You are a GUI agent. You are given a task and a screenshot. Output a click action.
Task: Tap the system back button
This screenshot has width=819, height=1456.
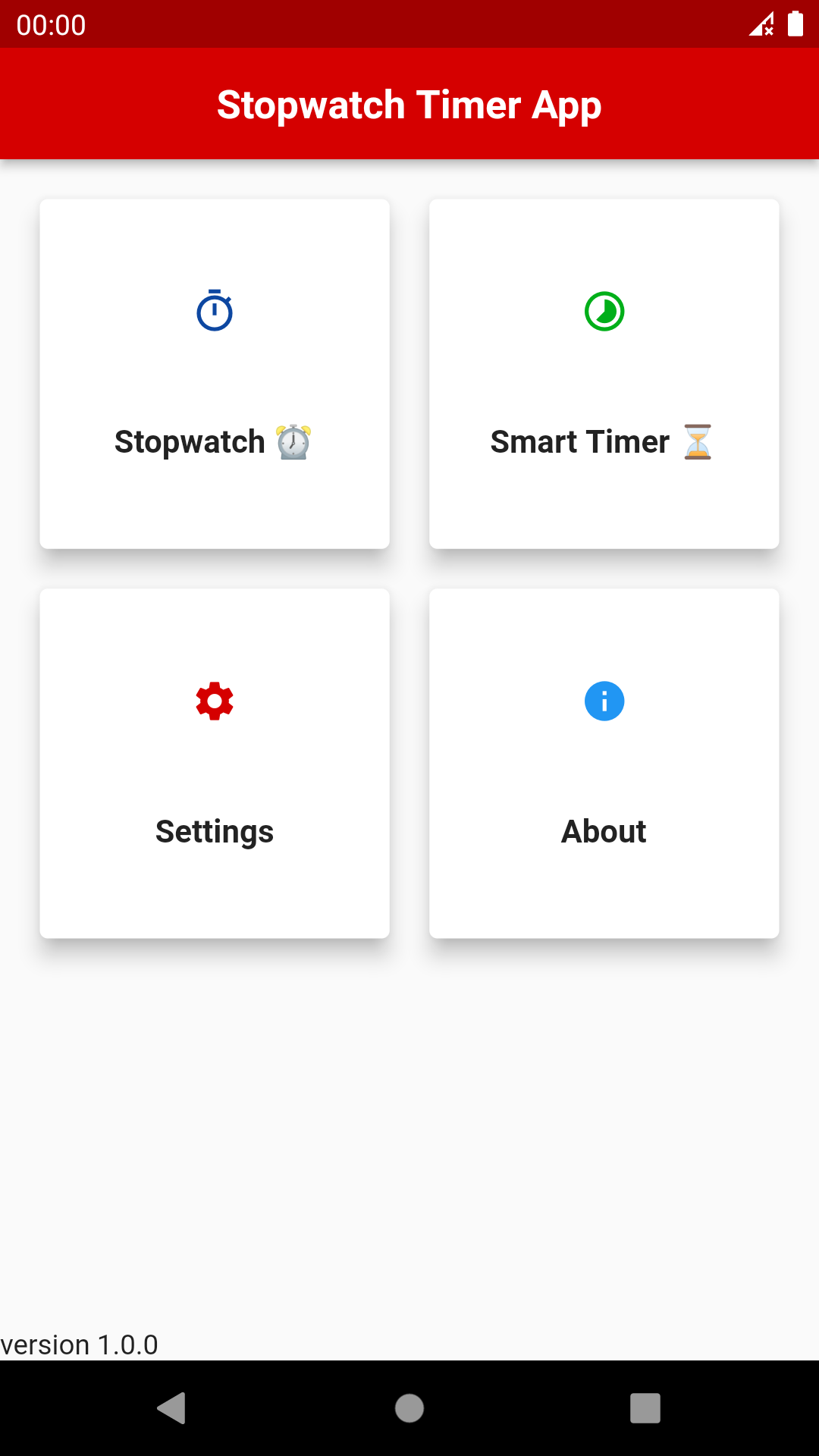point(172,1408)
